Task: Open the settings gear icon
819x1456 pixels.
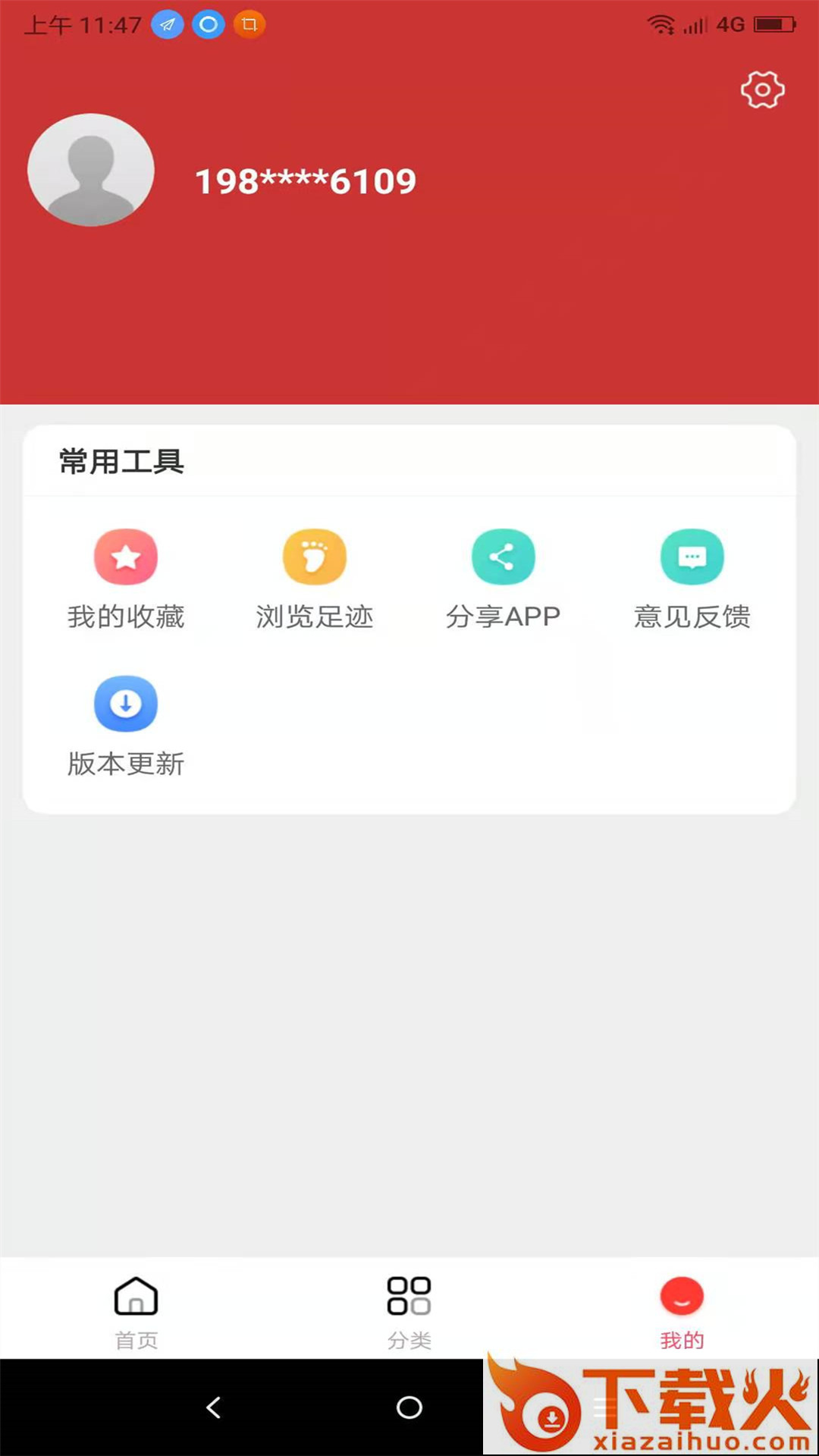Action: pos(763,89)
